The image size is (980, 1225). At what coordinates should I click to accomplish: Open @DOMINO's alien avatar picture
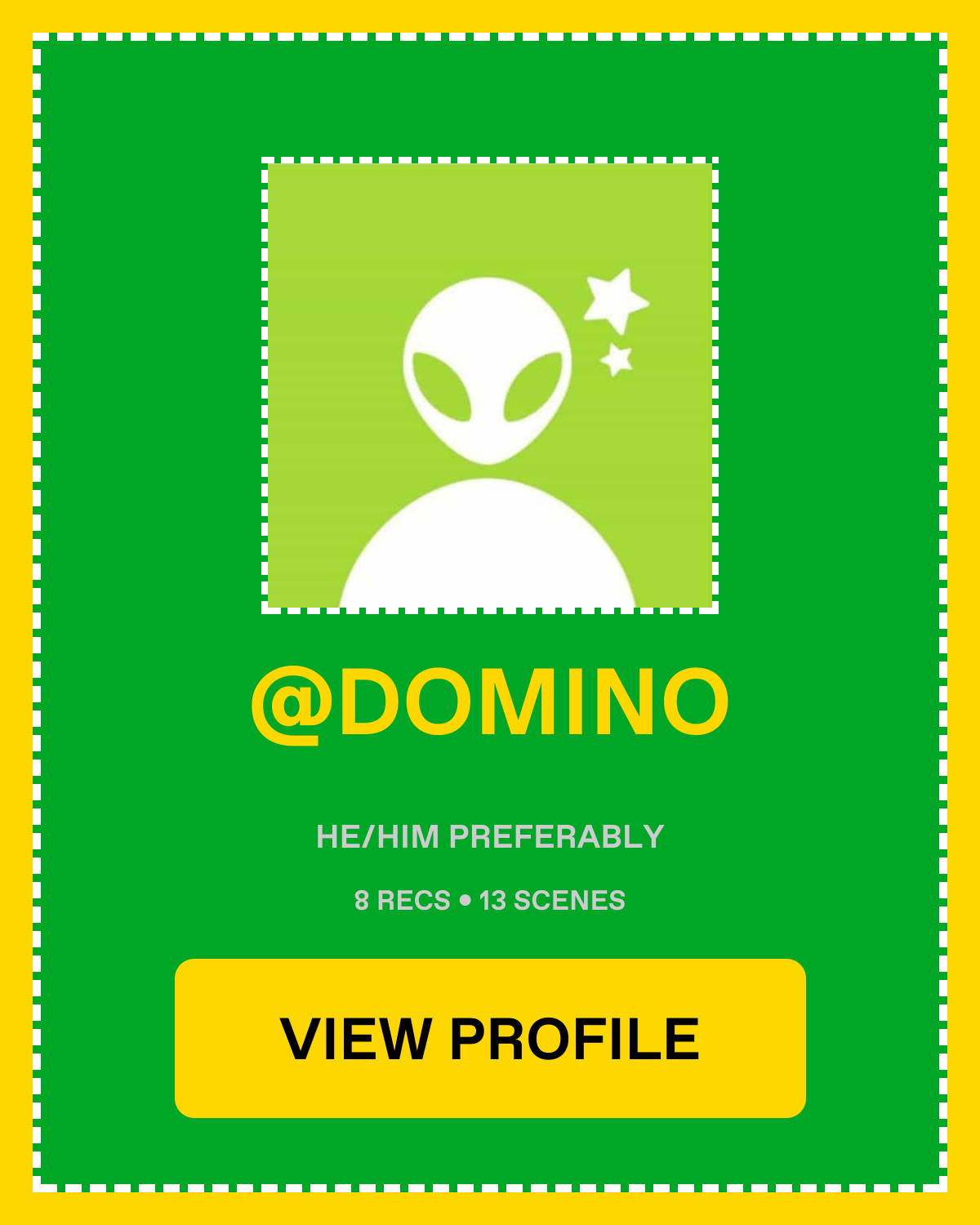click(490, 385)
